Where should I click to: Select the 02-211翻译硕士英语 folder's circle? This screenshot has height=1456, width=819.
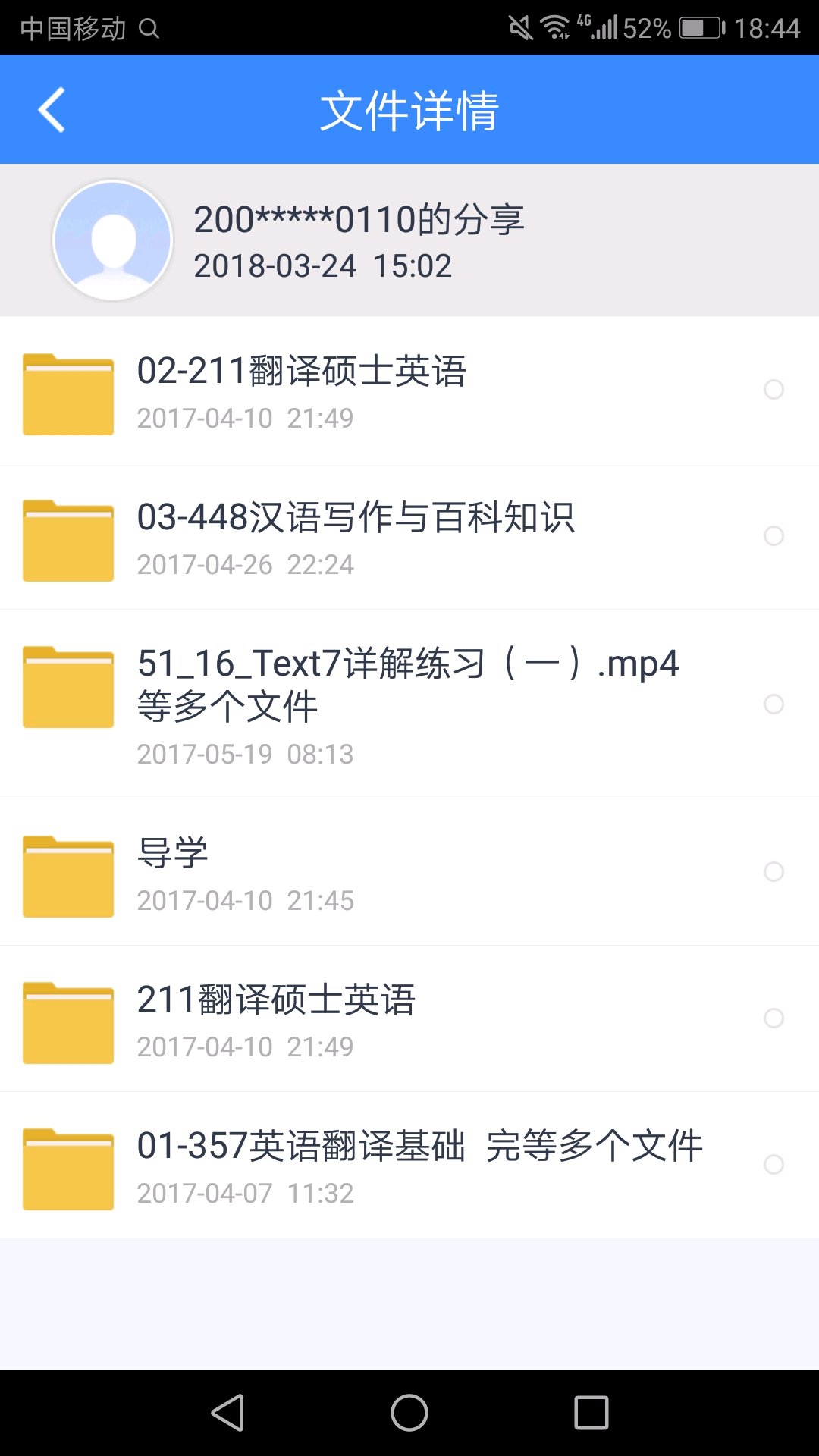click(773, 390)
